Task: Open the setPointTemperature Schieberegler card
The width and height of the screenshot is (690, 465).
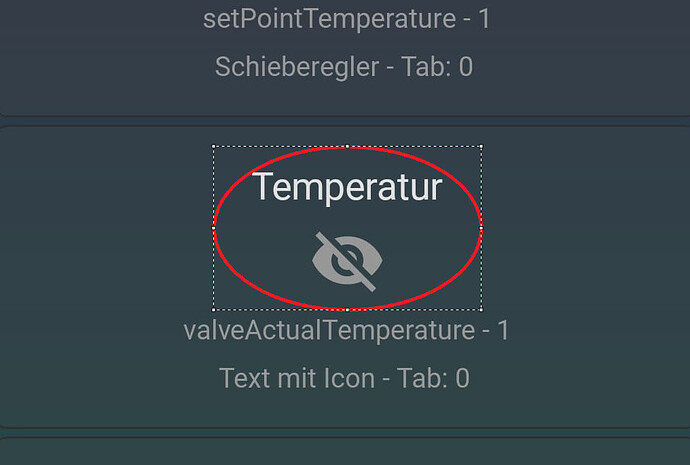Action: click(x=345, y=44)
